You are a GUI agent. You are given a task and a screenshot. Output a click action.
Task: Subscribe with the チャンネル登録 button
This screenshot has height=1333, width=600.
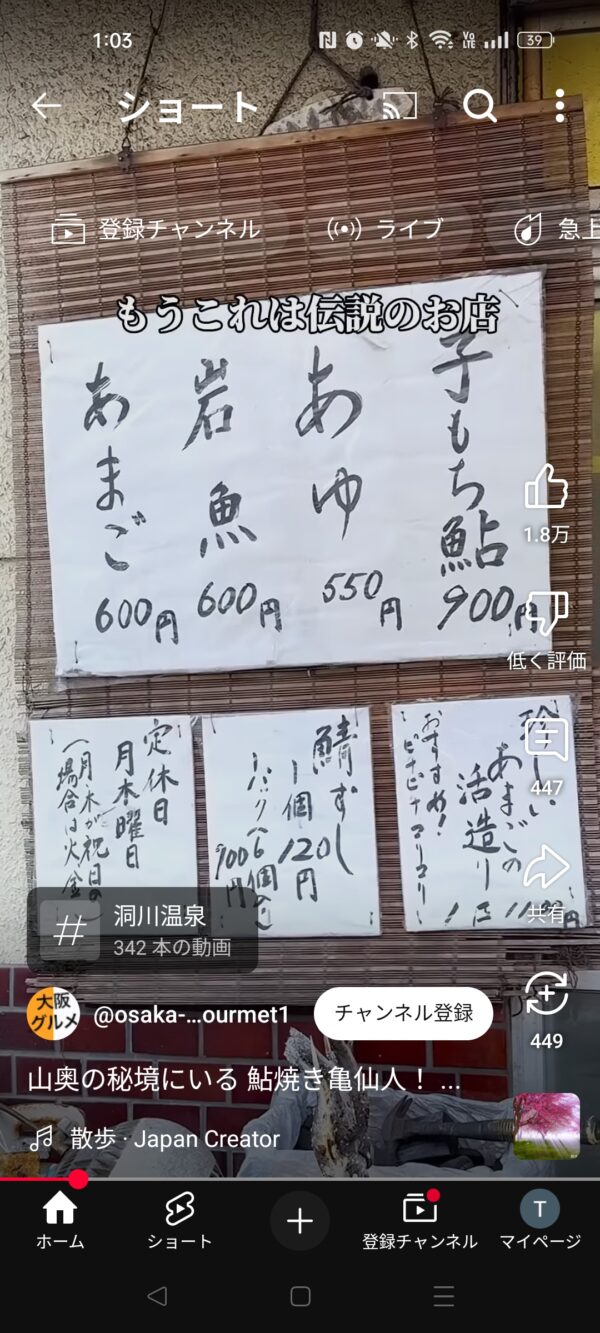tap(403, 1013)
